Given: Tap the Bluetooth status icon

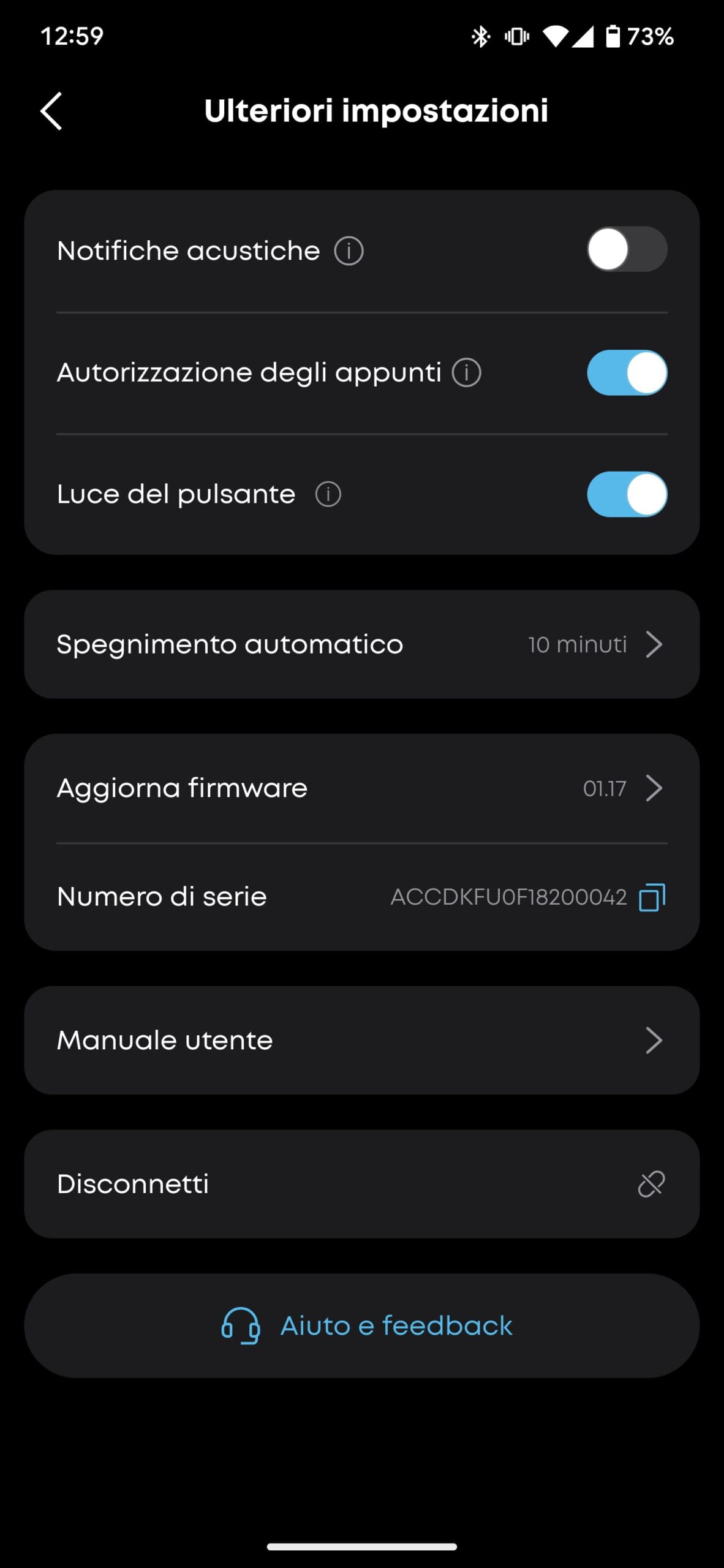Looking at the screenshot, I should tap(481, 37).
